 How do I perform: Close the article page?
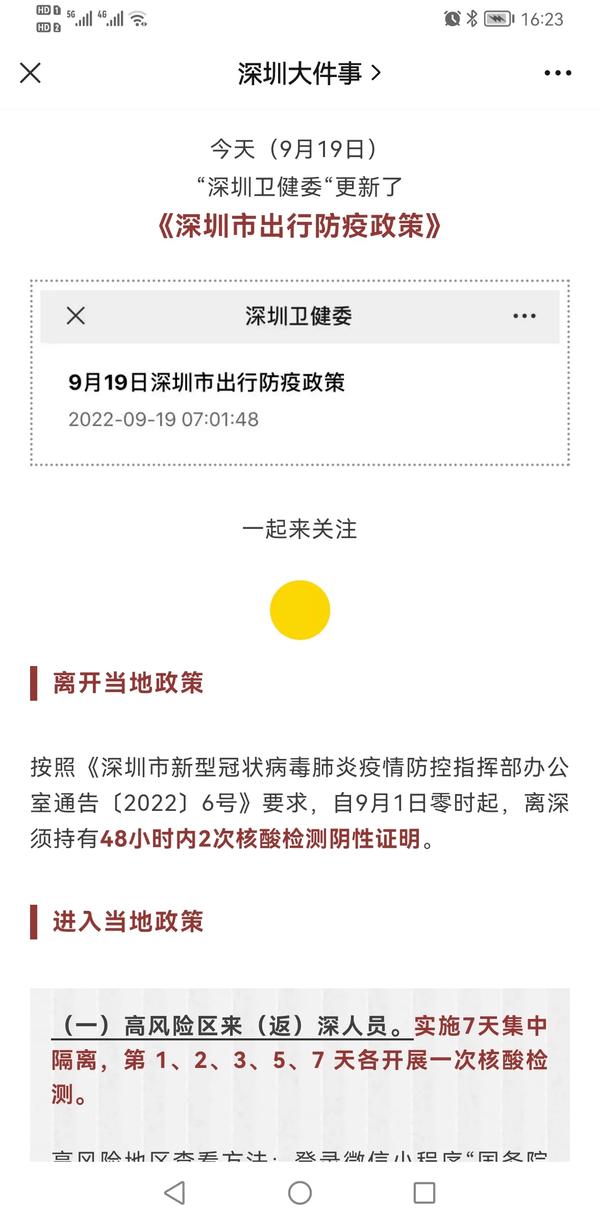(31, 73)
